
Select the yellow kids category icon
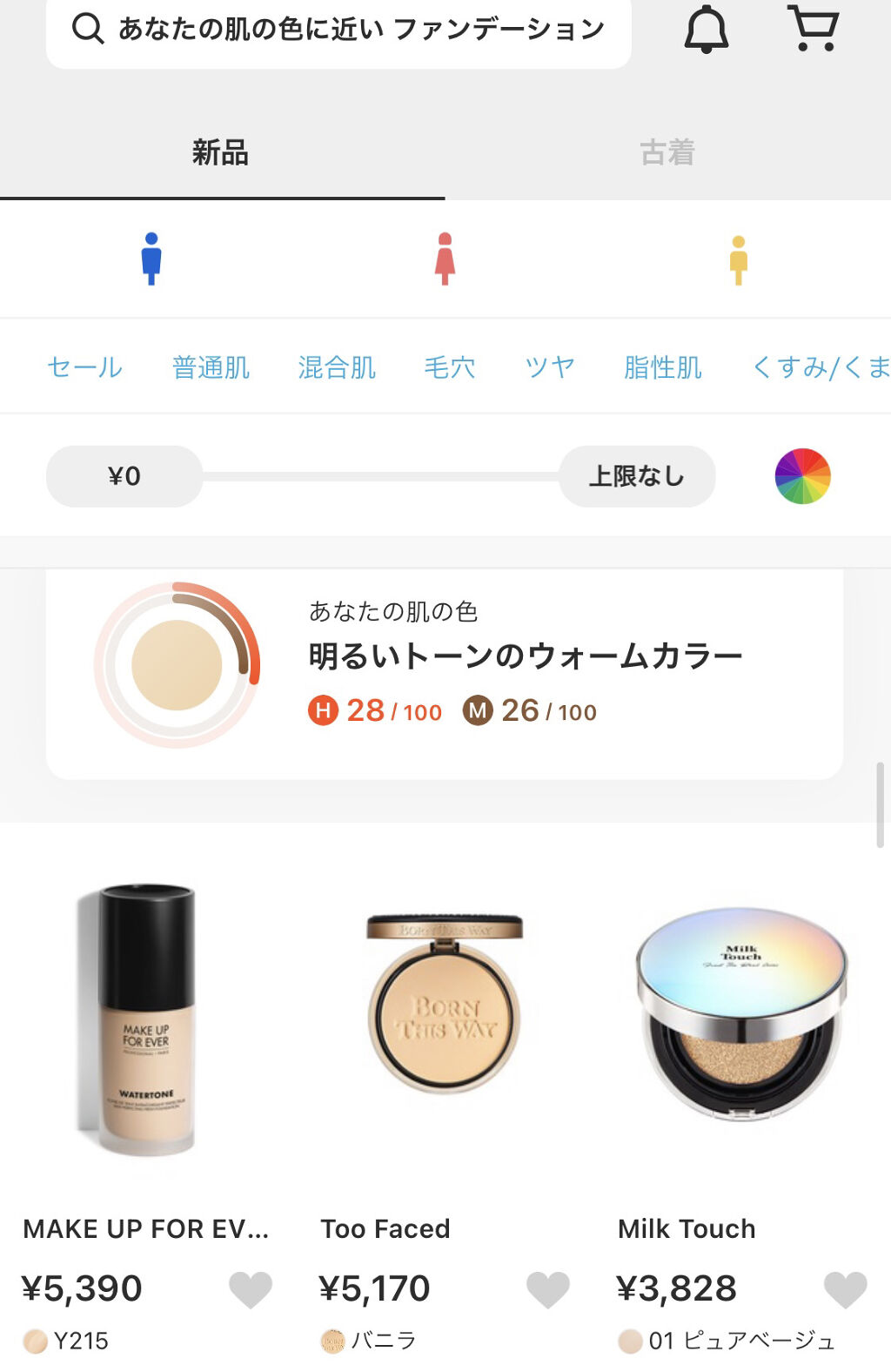click(739, 259)
